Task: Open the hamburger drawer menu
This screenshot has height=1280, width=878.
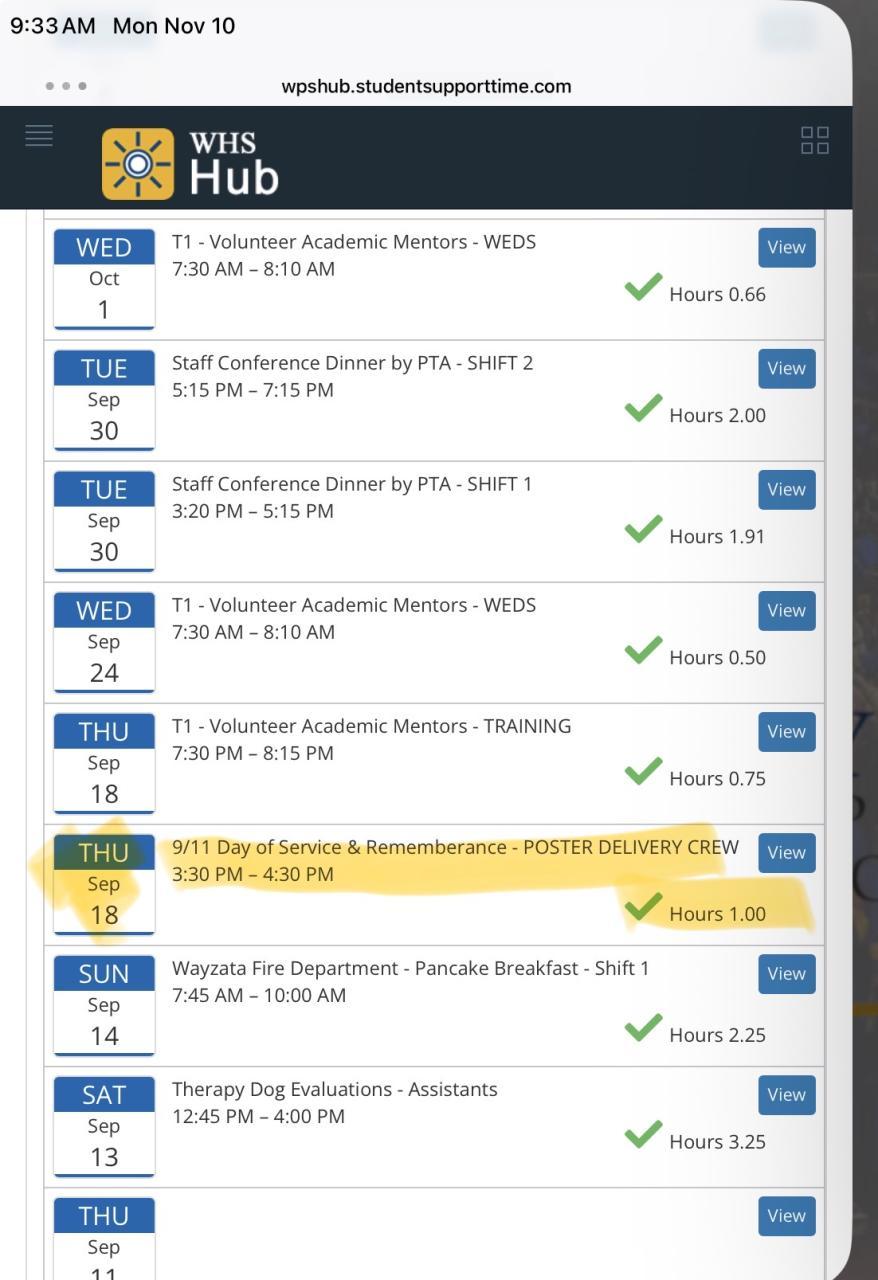Action: coord(39,136)
